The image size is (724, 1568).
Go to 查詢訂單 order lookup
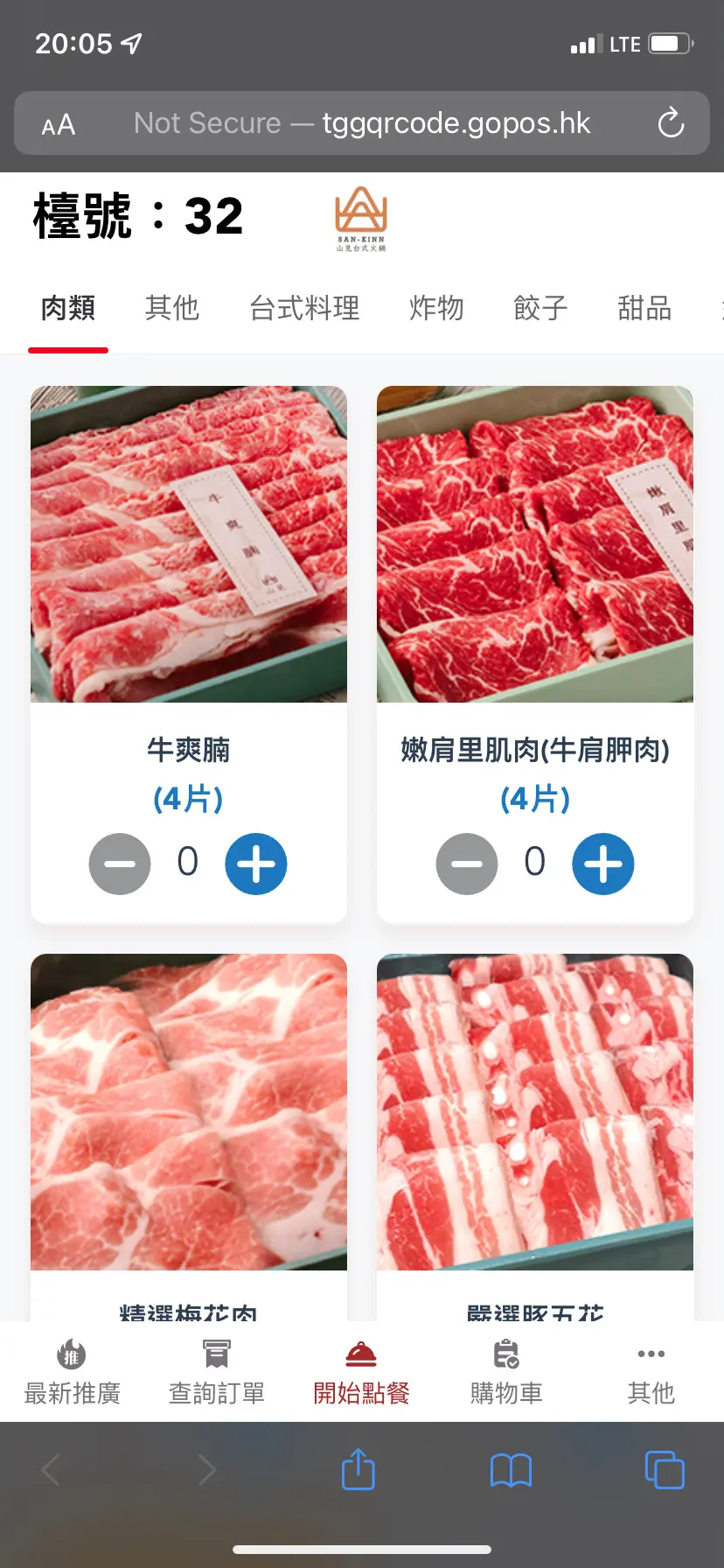[x=217, y=1372]
